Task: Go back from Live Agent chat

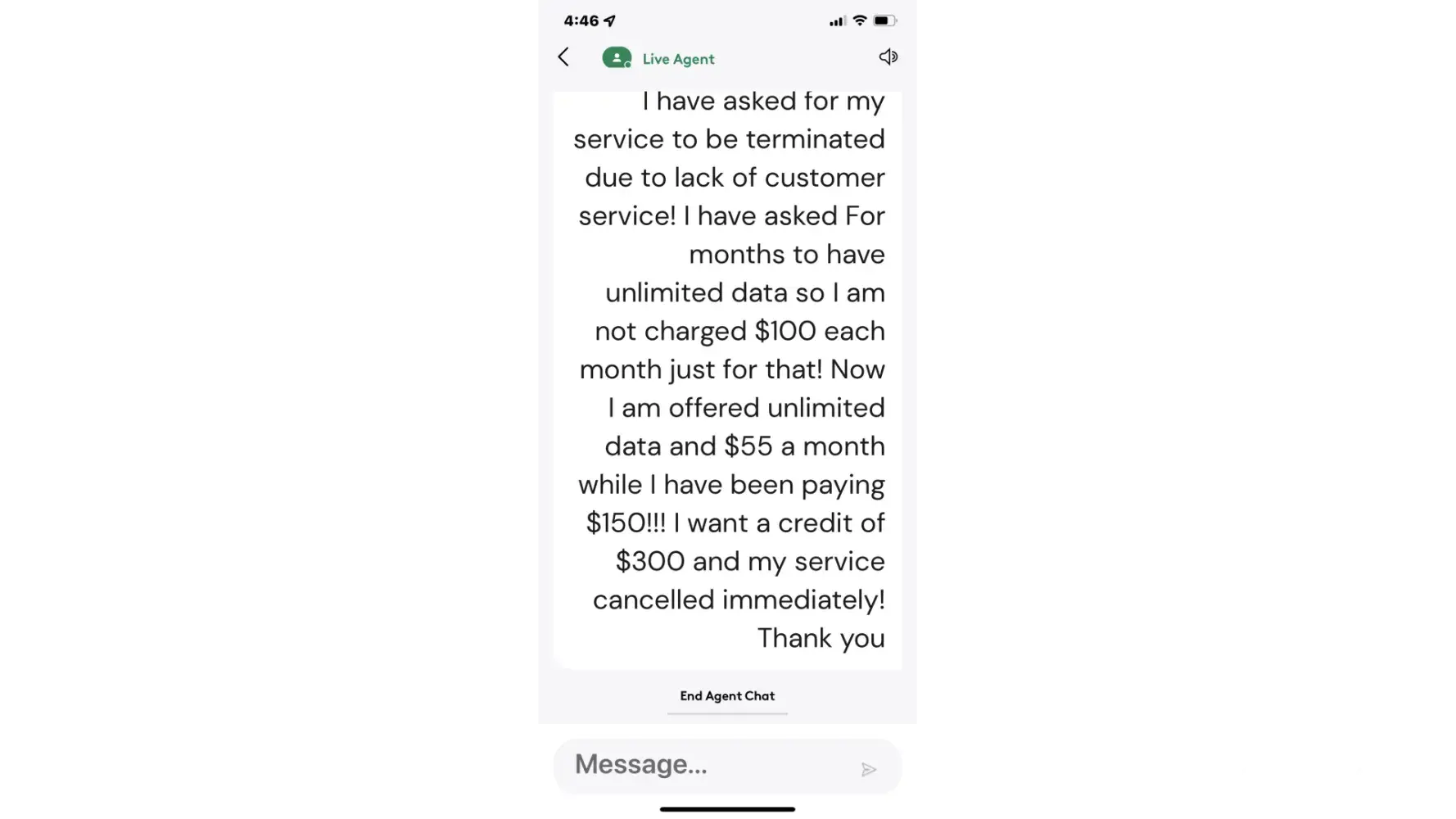Action: (x=563, y=57)
